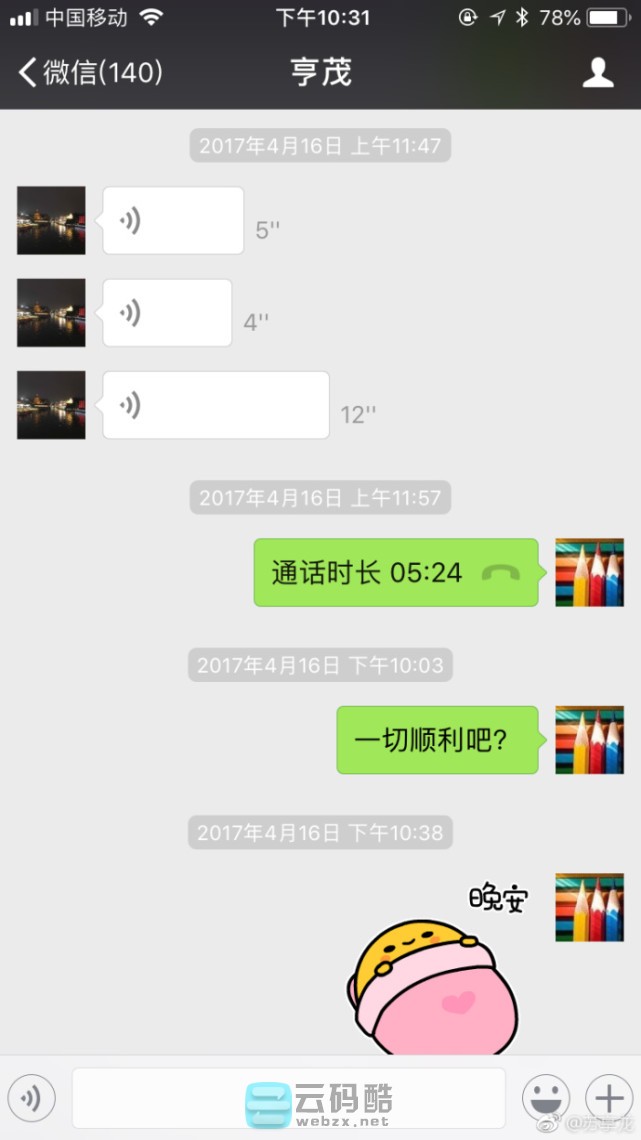Viewport: 641px width, 1140px height.
Task: Play the 5-second voice message
Action: [173, 220]
